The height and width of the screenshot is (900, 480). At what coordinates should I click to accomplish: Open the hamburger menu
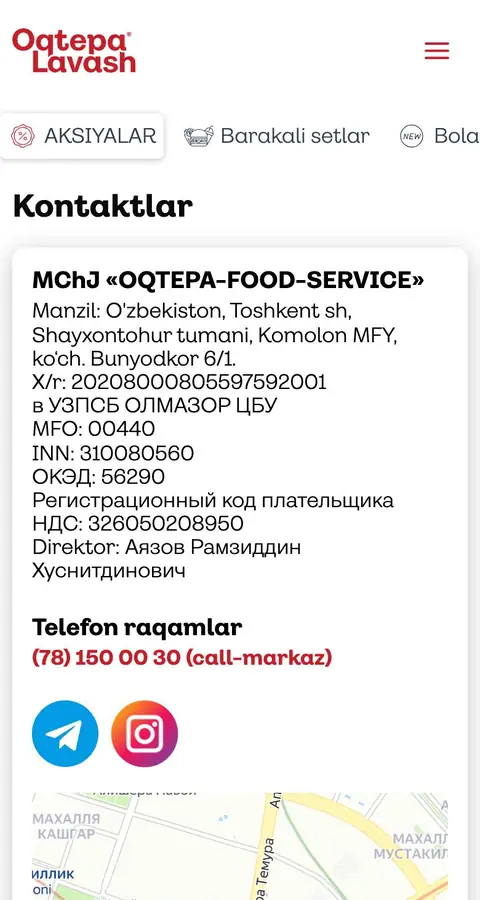click(x=436, y=51)
